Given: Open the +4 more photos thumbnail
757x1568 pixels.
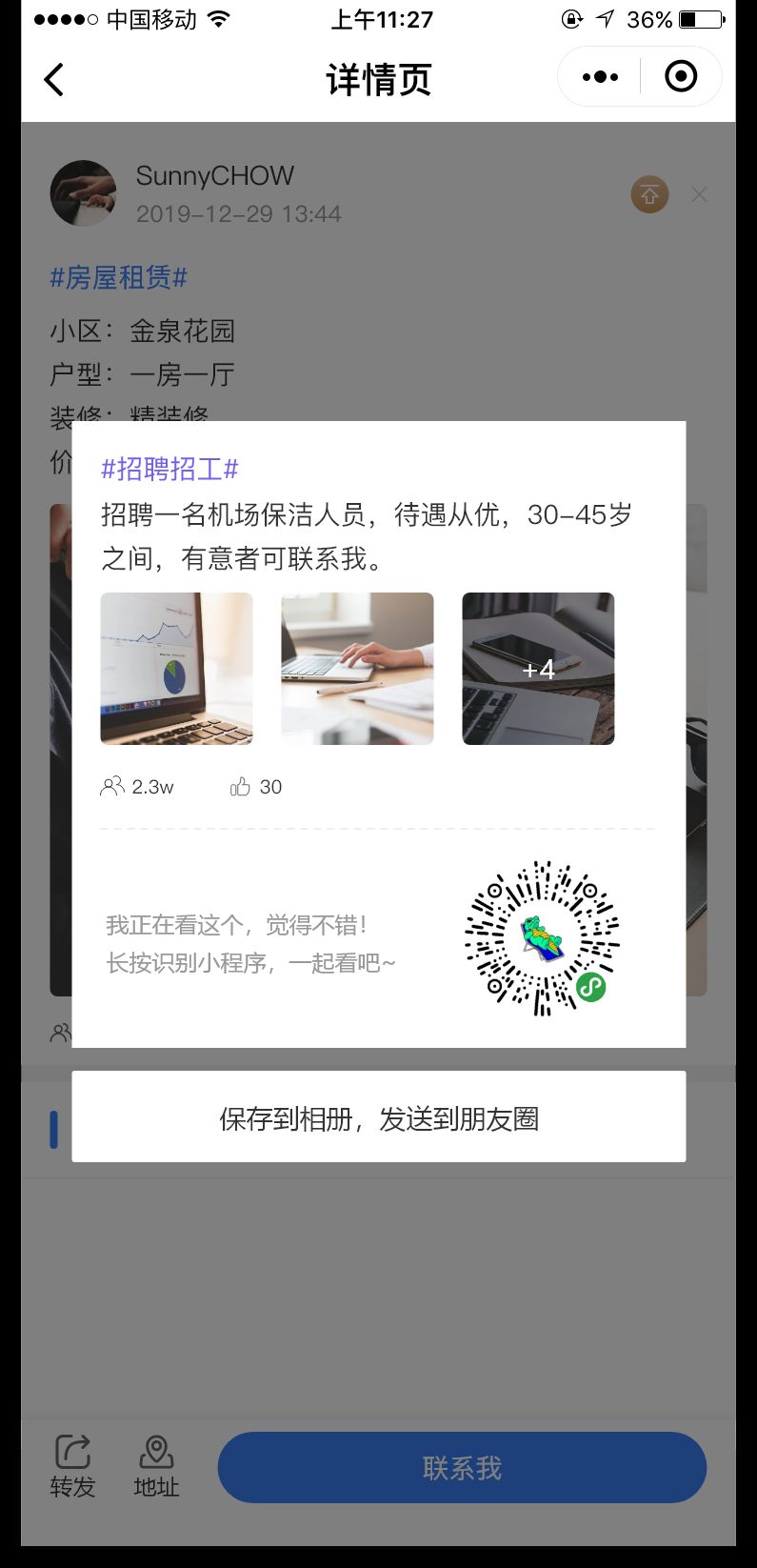Looking at the screenshot, I should pyautogui.click(x=538, y=669).
